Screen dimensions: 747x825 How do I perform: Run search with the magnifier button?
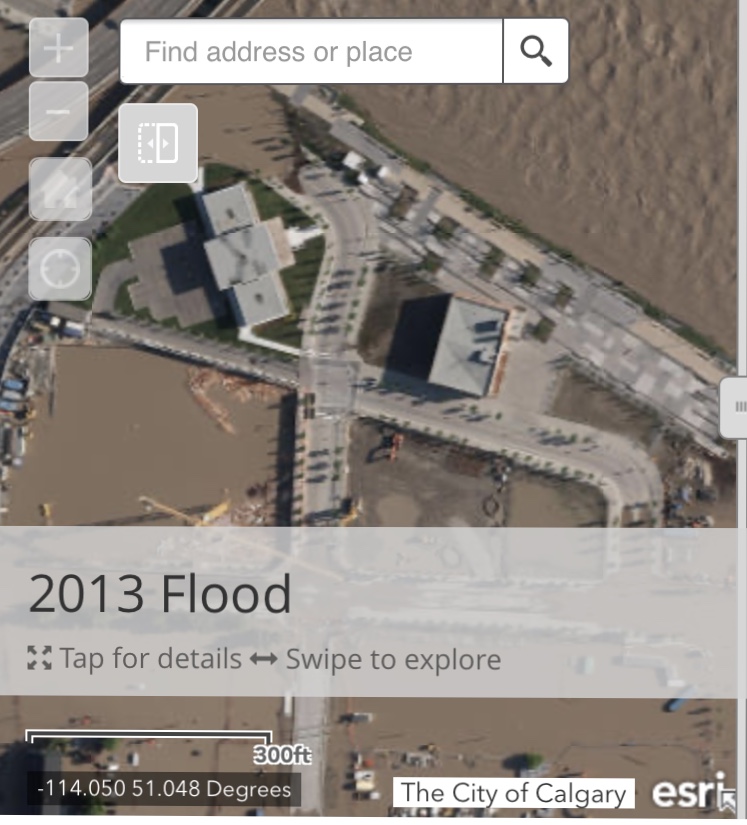pos(536,52)
